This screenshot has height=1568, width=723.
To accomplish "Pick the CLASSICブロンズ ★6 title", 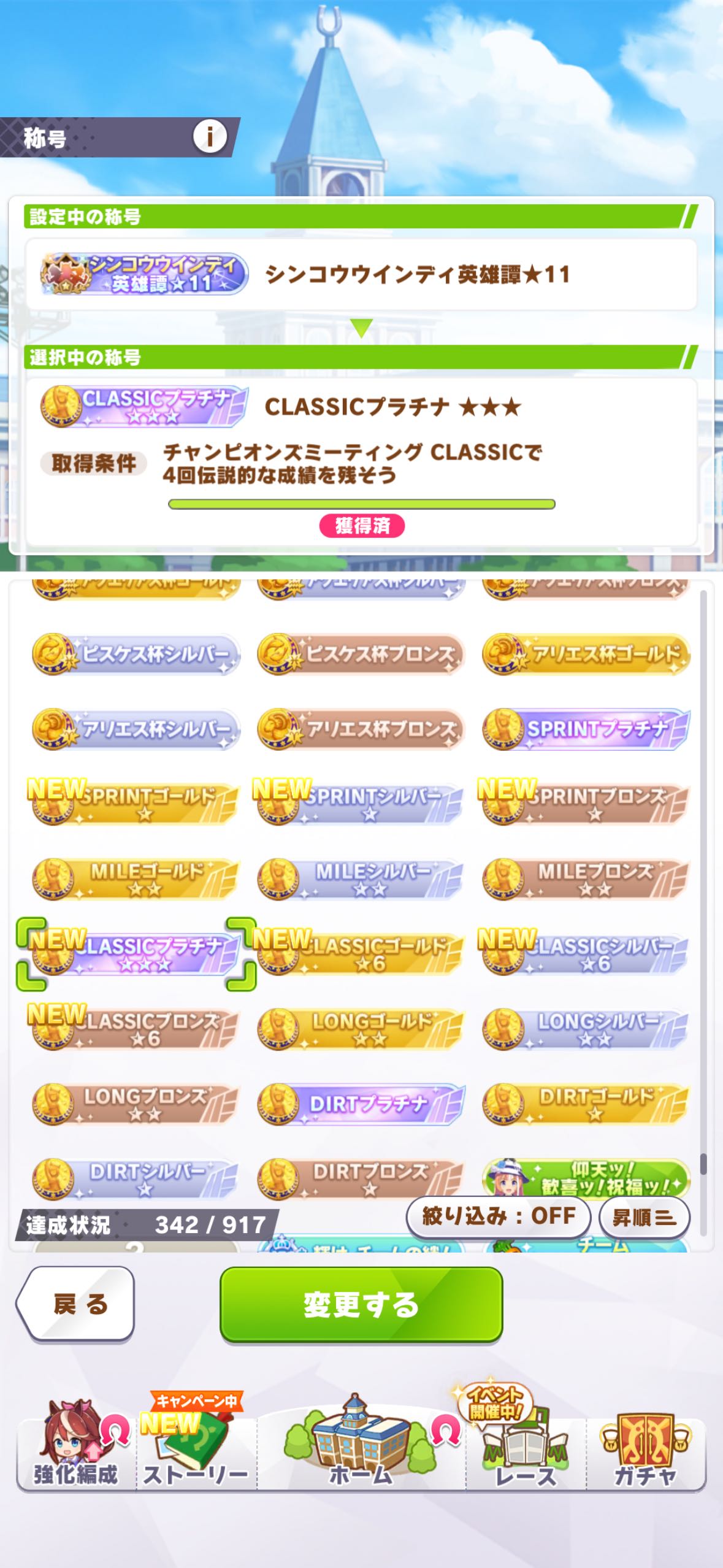I will [136, 1029].
